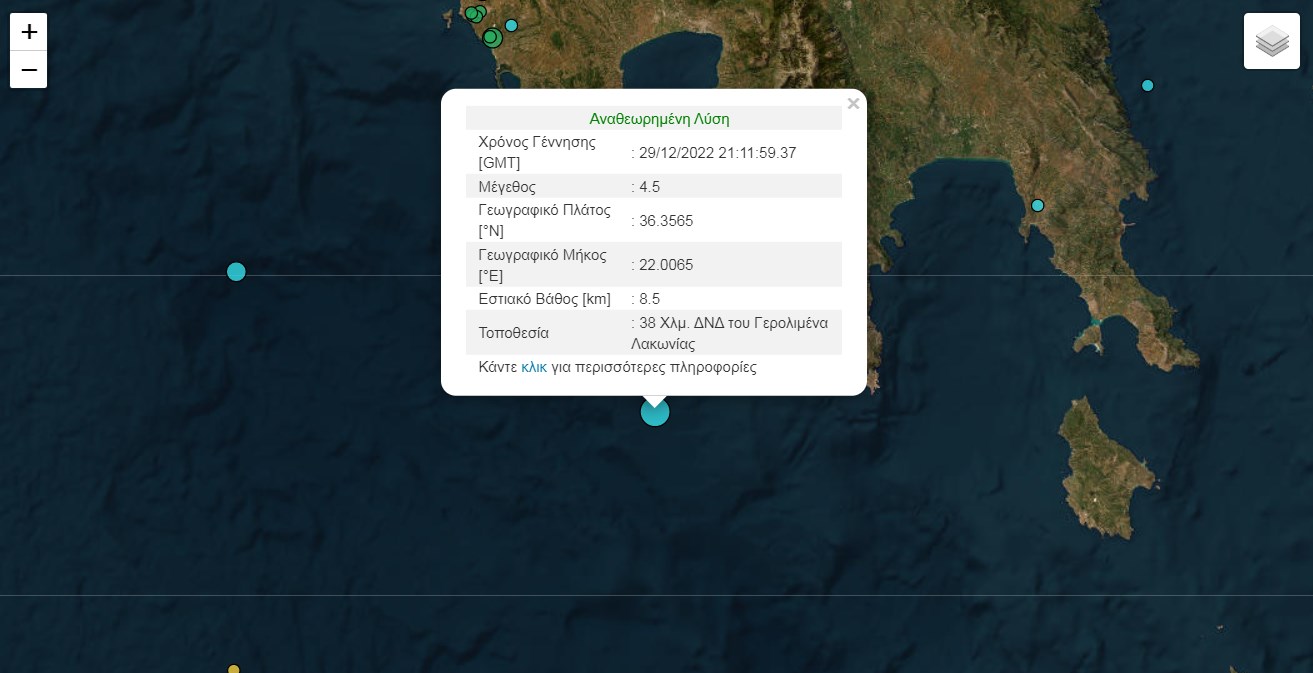Image resolution: width=1313 pixels, height=673 pixels.
Task: Open the map layers selector
Action: point(1271,41)
